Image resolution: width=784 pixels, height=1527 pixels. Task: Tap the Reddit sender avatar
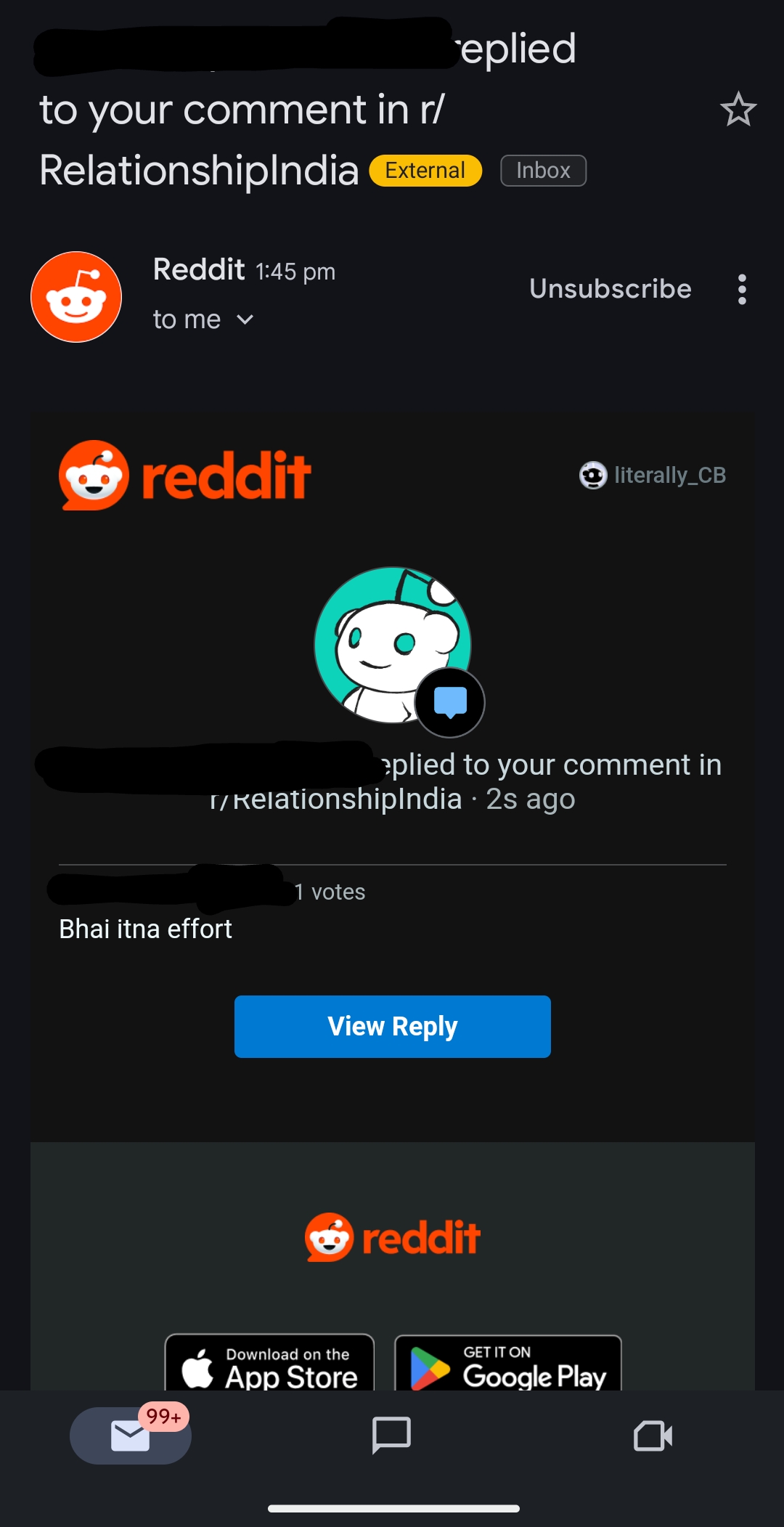coord(76,297)
